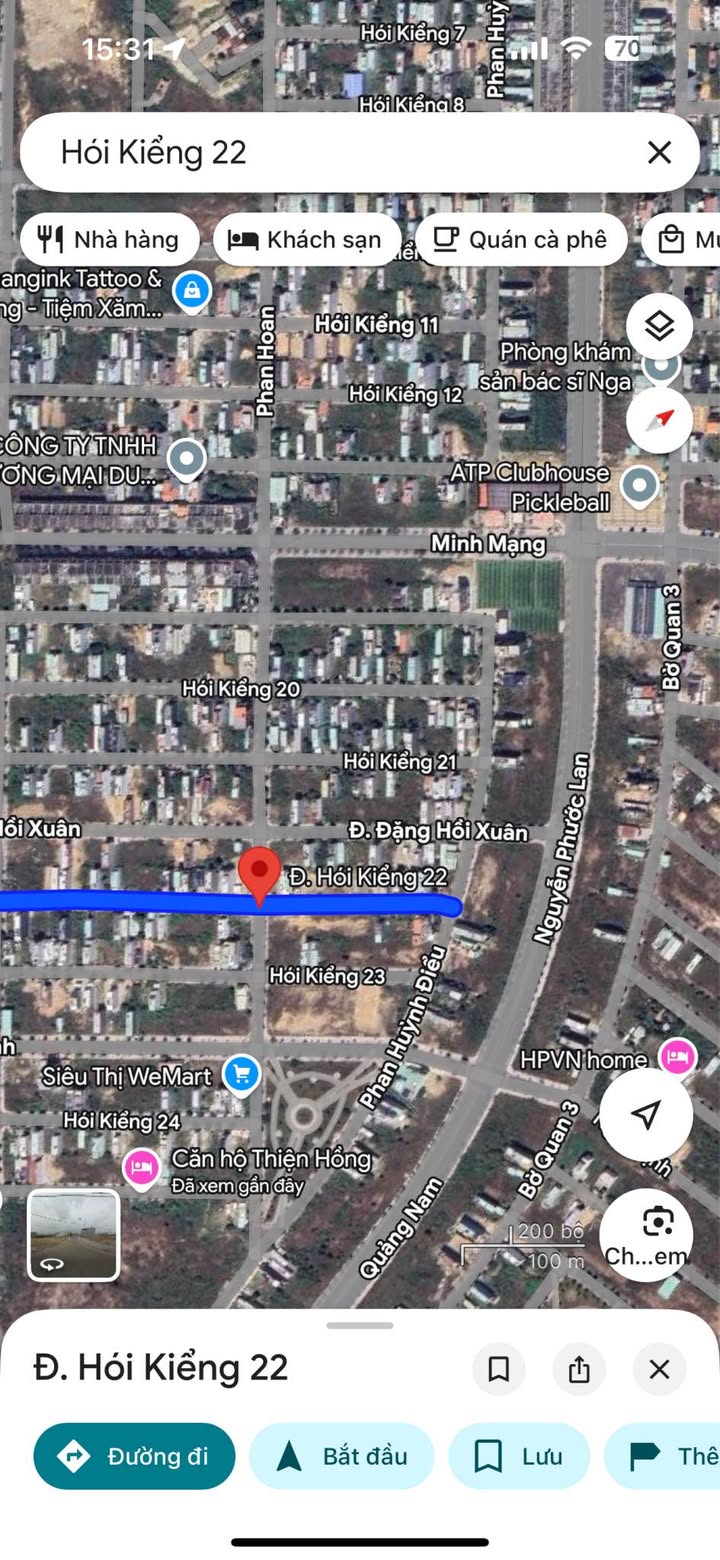Select the HPVN home marker

click(678, 1057)
